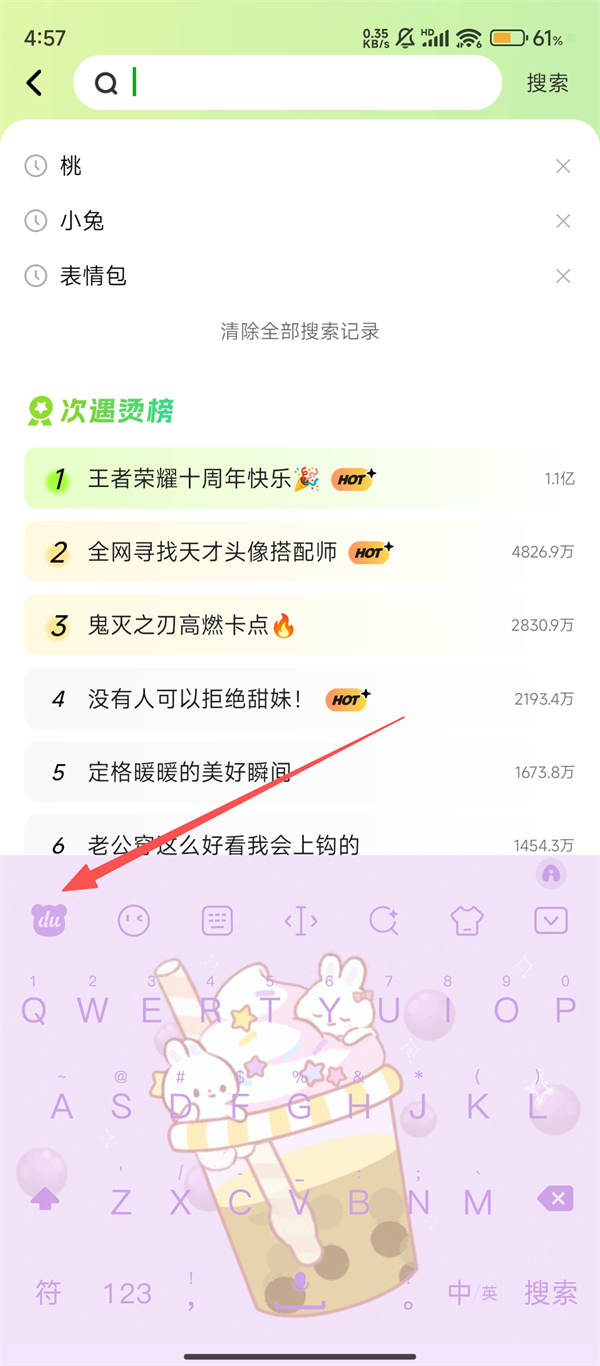Open hot topic 定格暖暖的美好瞬间
The height and width of the screenshot is (1366, 600).
click(190, 772)
